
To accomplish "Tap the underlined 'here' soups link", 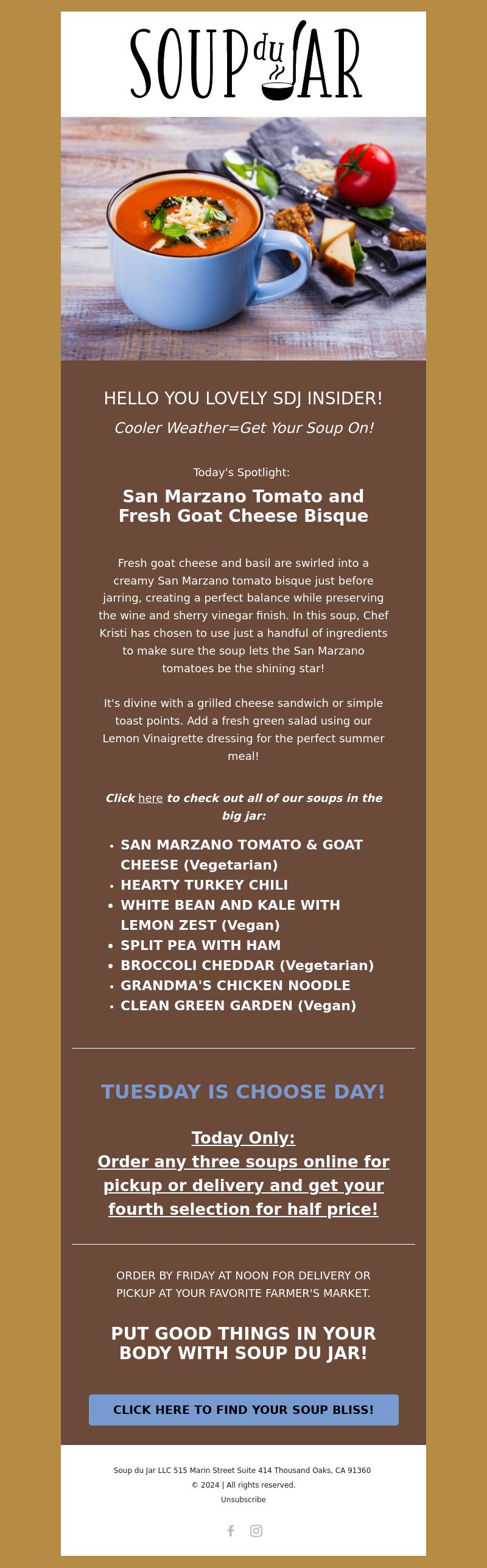I will click(150, 798).
